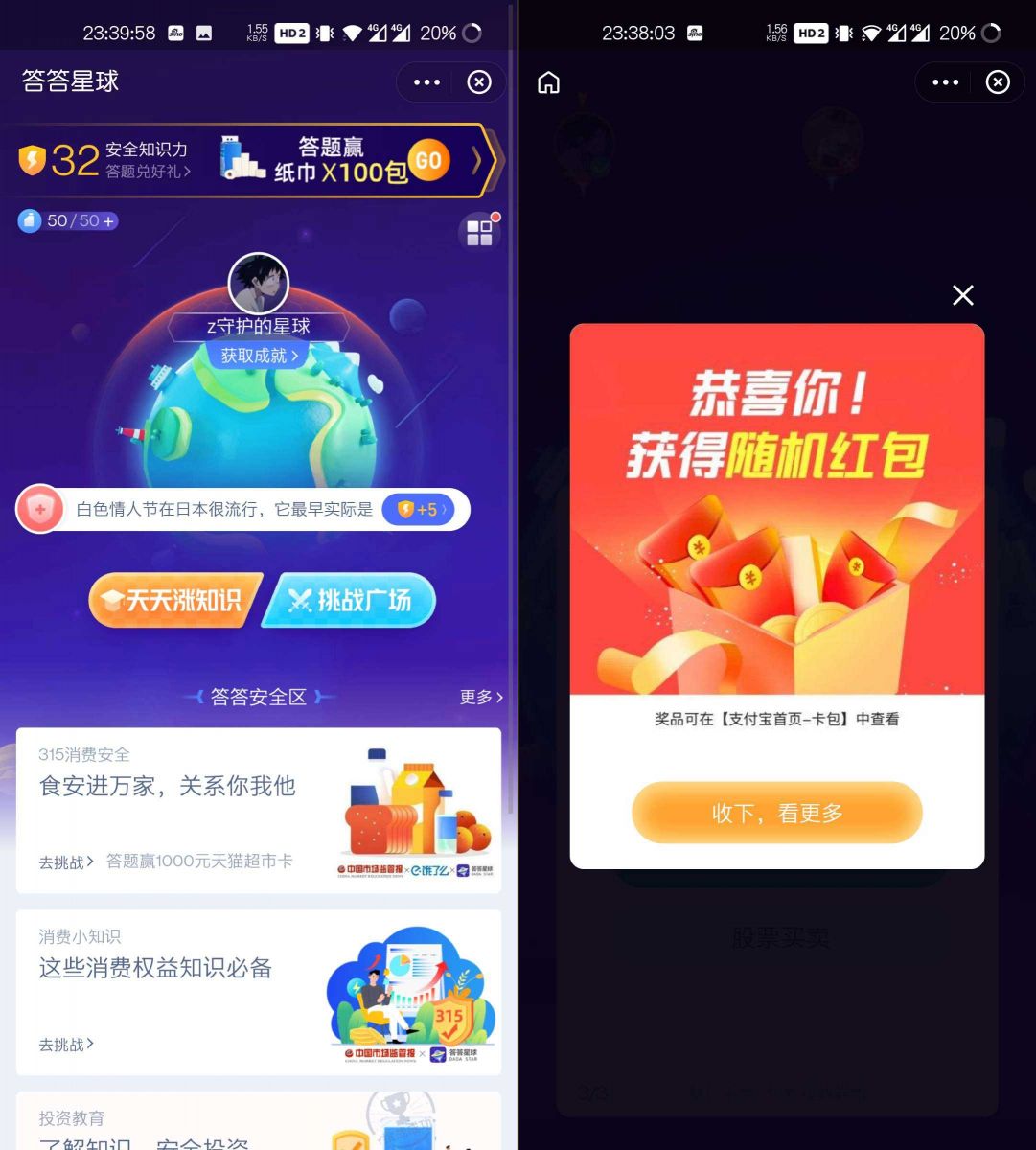Add more energy on the 50/50 counter
This screenshot has height=1150, width=1036.
(108, 221)
